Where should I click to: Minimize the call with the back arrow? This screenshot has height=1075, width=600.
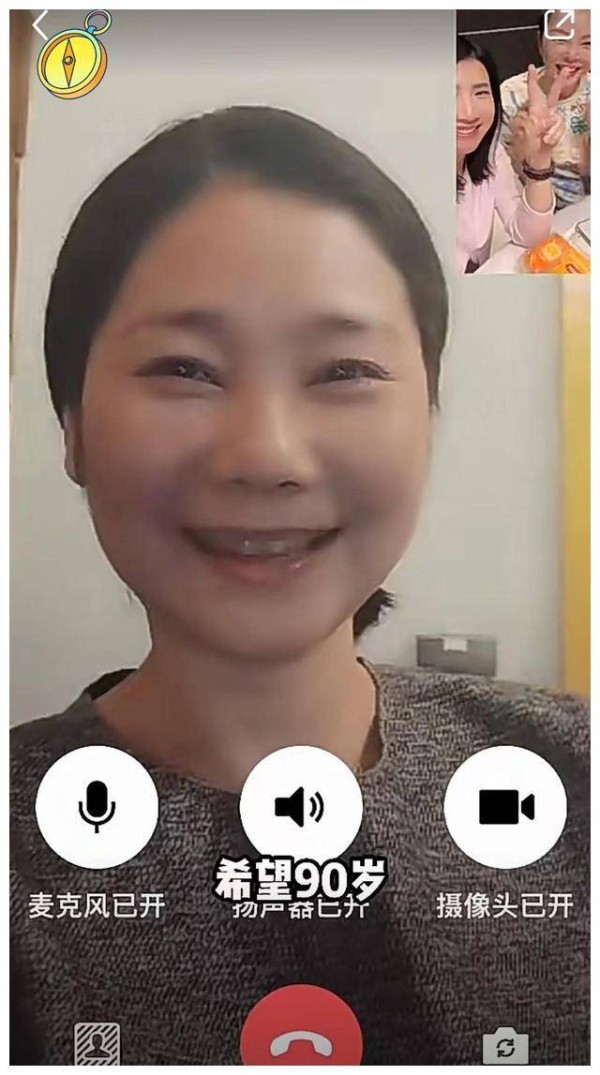coord(40,25)
